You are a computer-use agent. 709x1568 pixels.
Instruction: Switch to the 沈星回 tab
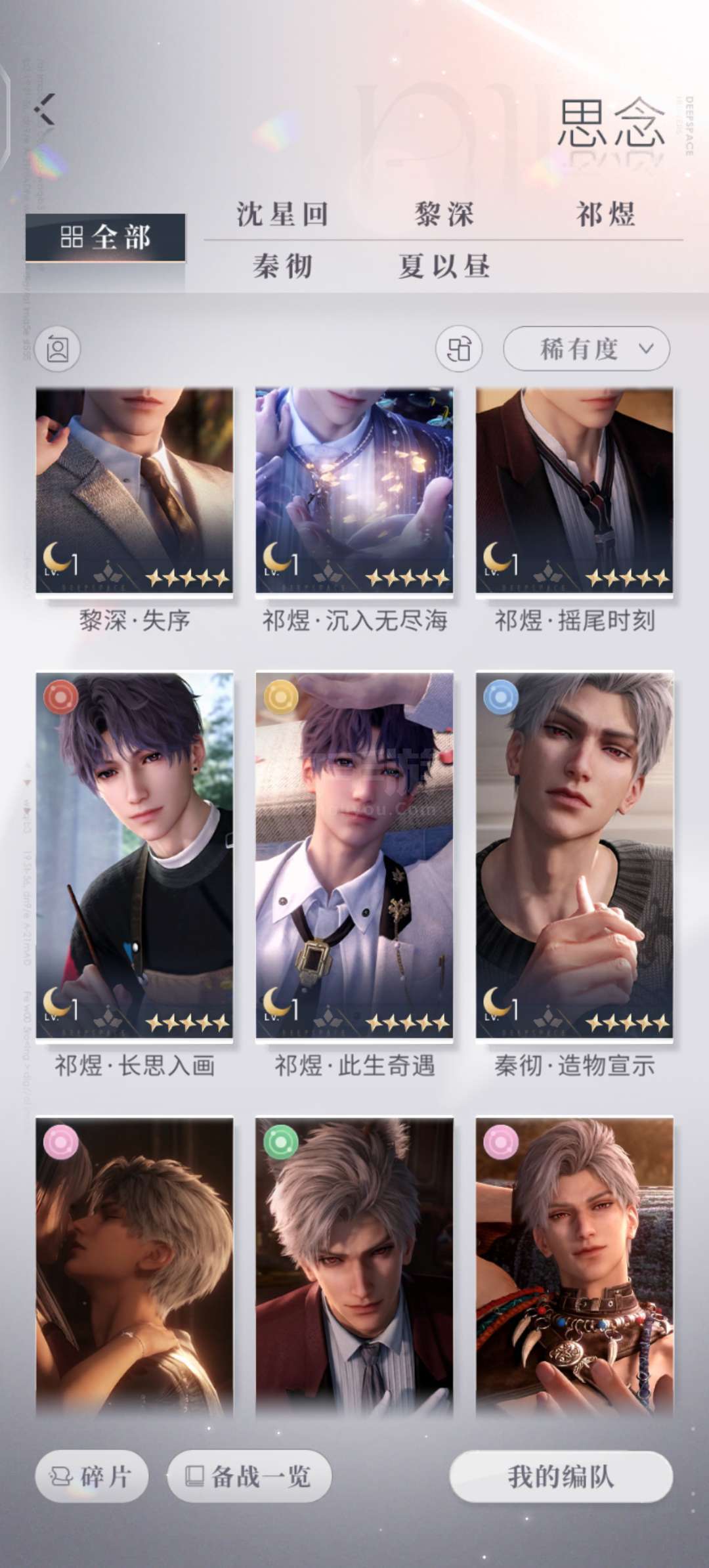(282, 215)
